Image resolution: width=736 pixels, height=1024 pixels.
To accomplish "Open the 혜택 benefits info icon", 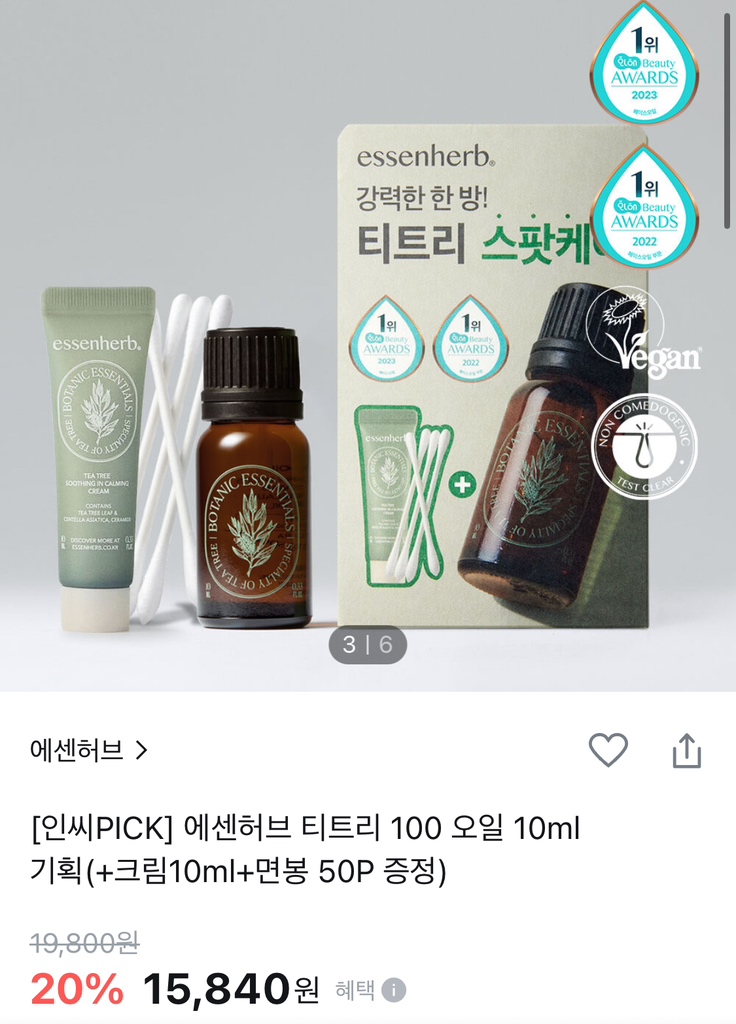I will 395,990.
